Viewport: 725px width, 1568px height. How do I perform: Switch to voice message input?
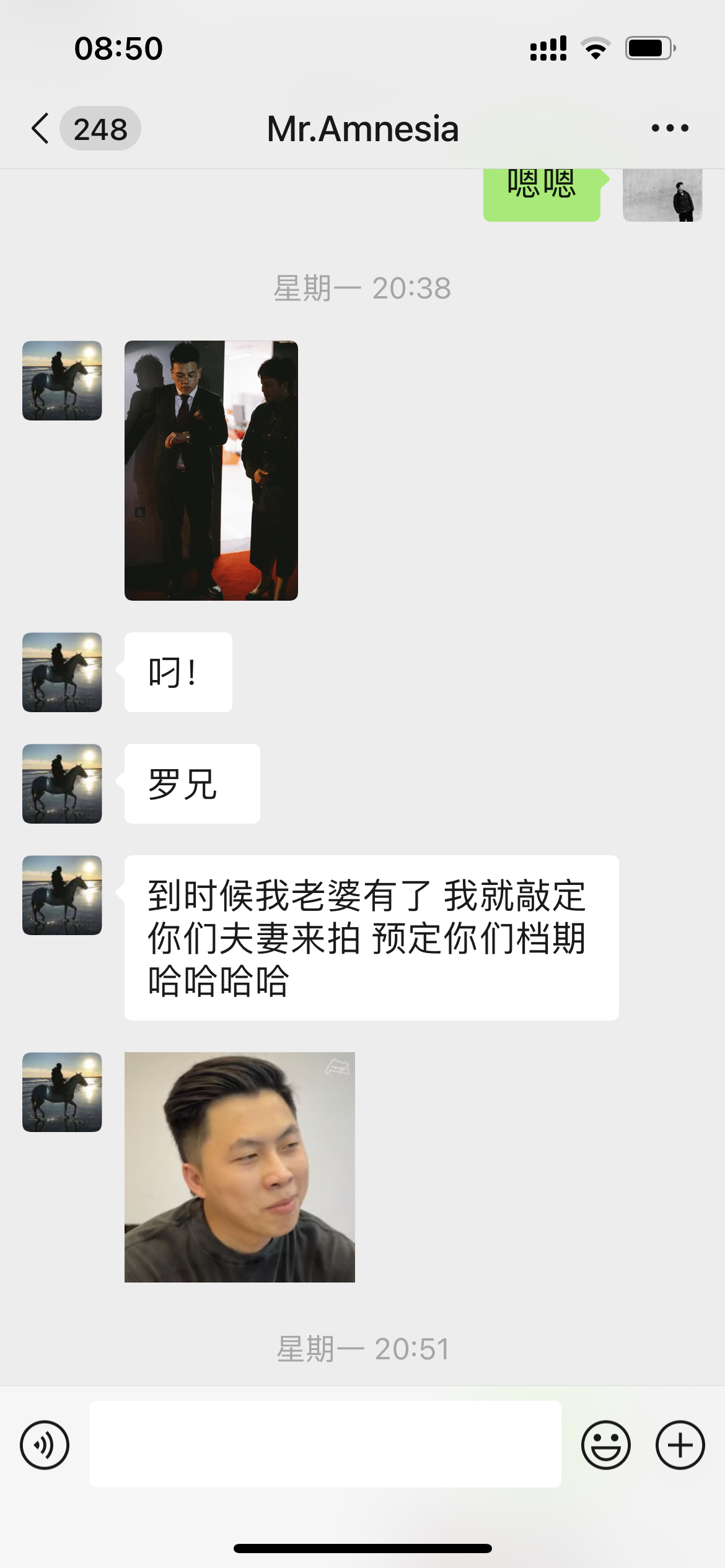tap(45, 1445)
